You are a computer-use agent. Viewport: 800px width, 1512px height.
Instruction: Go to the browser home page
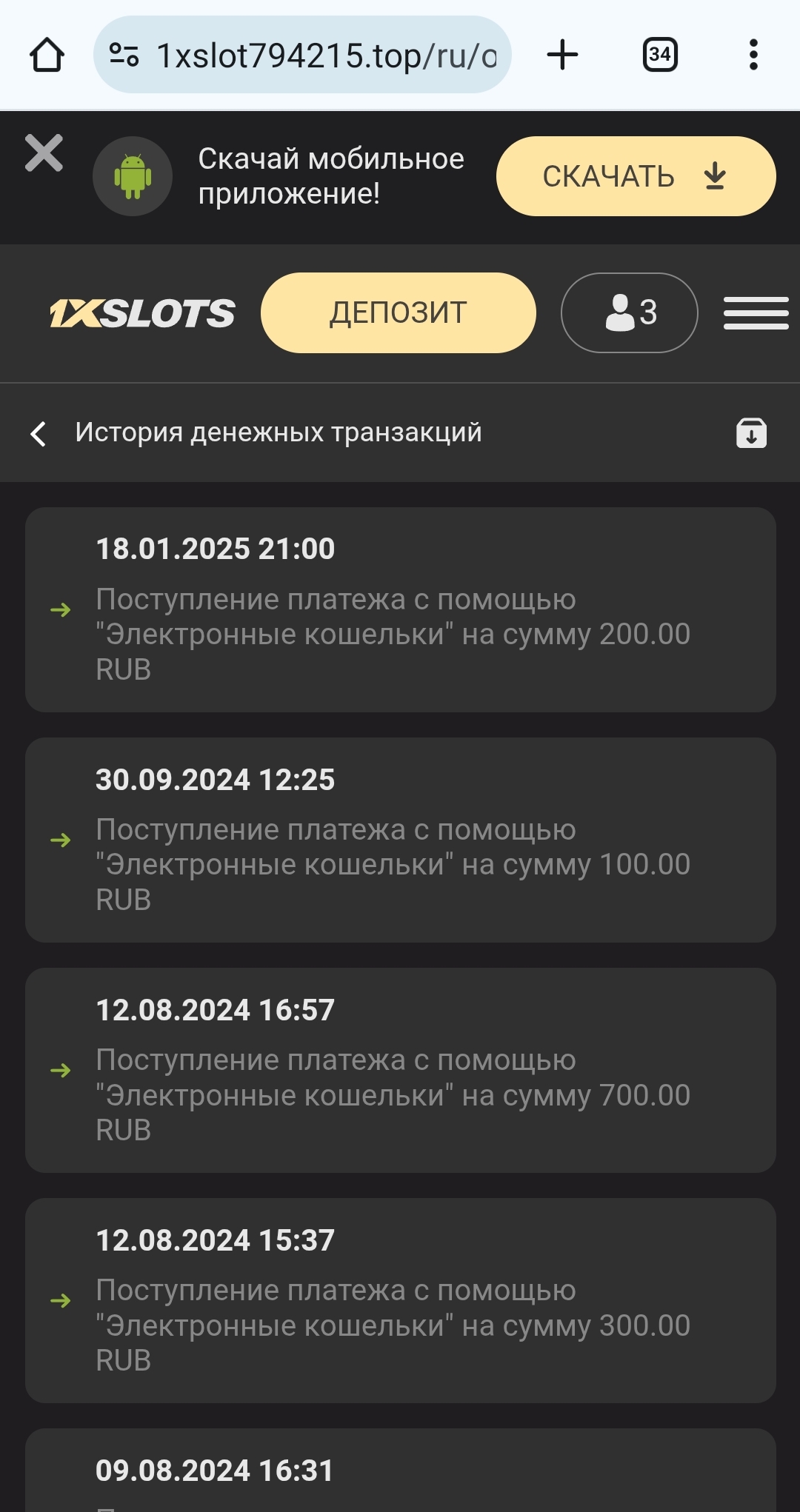tap(47, 55)
